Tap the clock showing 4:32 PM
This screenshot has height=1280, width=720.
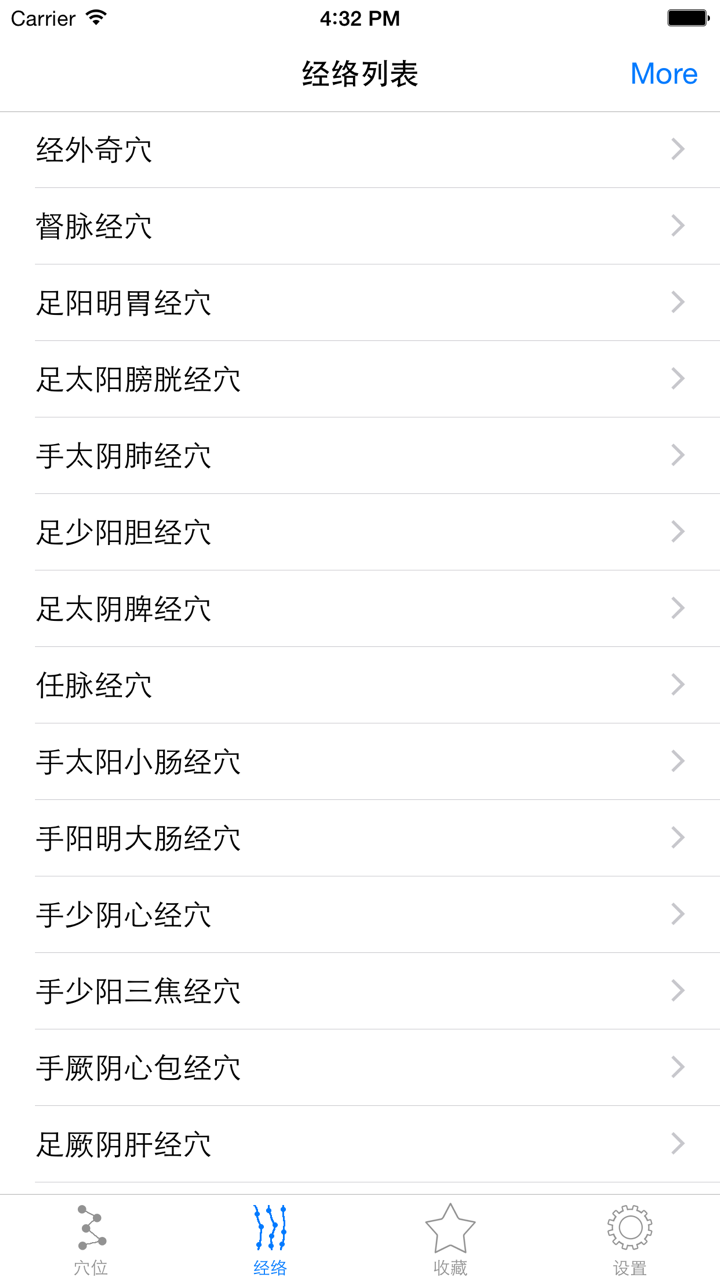[358, 17]
